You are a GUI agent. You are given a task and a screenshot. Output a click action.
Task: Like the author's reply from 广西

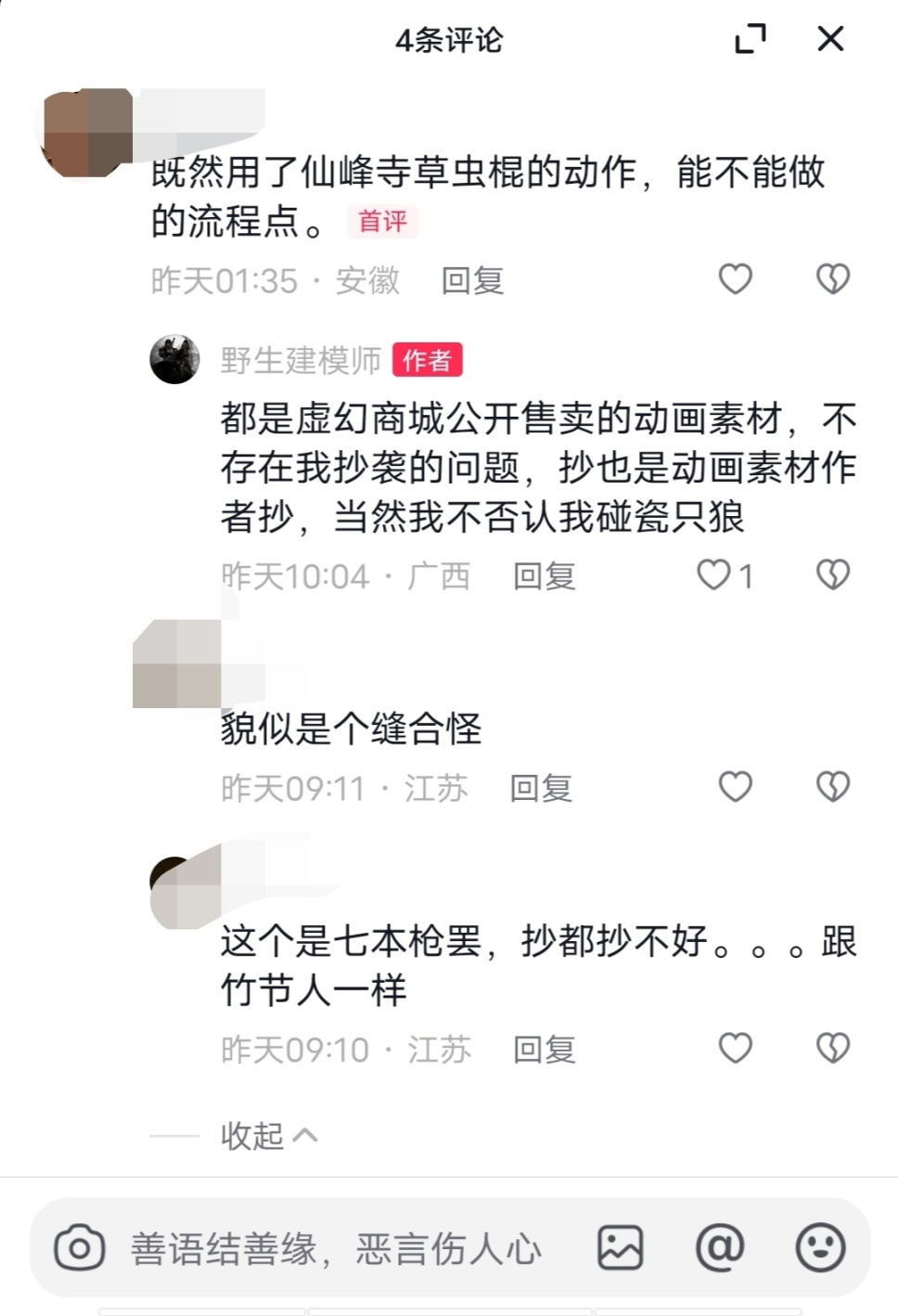tap(715, 575)
